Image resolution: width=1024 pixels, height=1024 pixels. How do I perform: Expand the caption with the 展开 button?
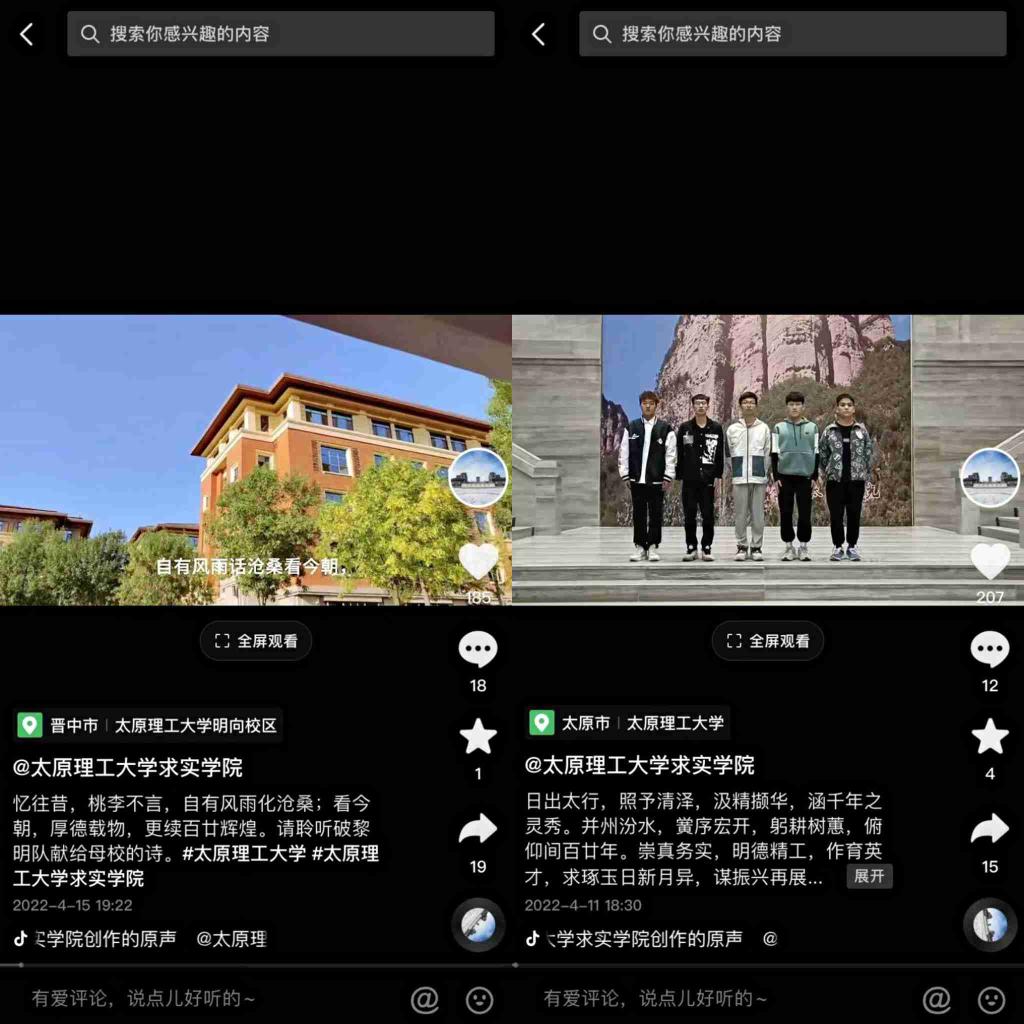click(x=868, y=876)
